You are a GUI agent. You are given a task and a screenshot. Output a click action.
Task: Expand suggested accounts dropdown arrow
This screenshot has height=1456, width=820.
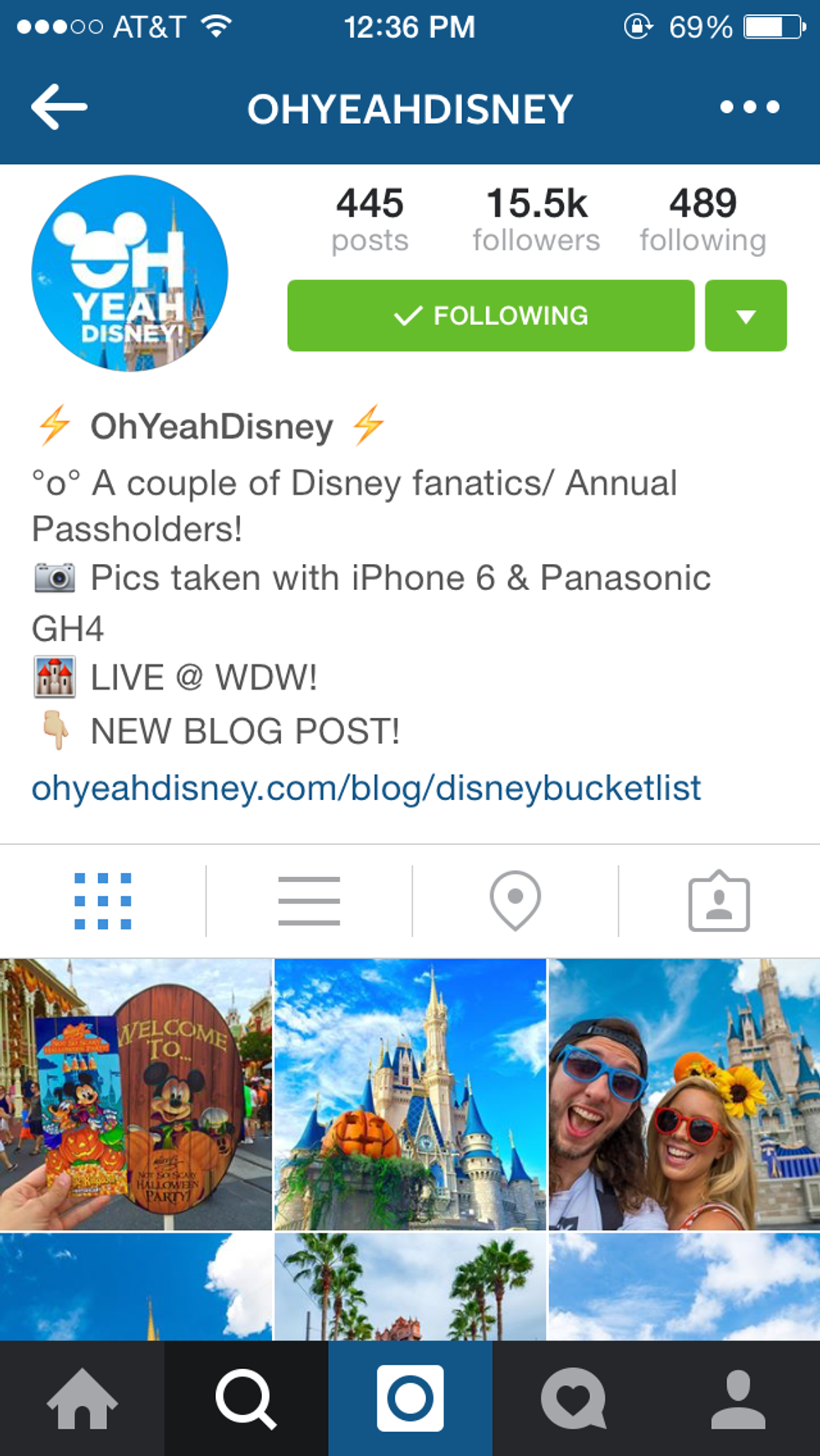coord(746,315)
